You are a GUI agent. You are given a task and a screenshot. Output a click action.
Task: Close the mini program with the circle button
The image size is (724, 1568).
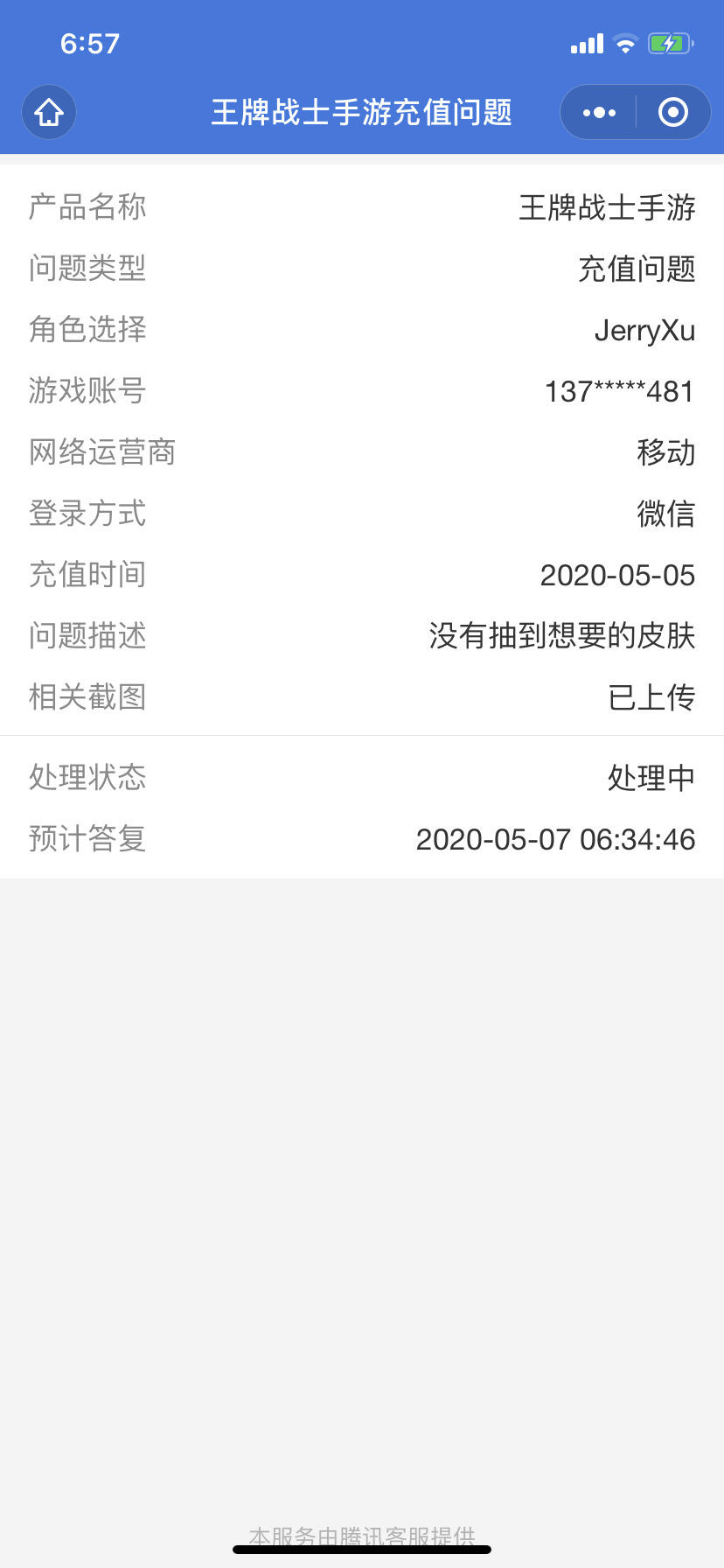click(672, 112)
